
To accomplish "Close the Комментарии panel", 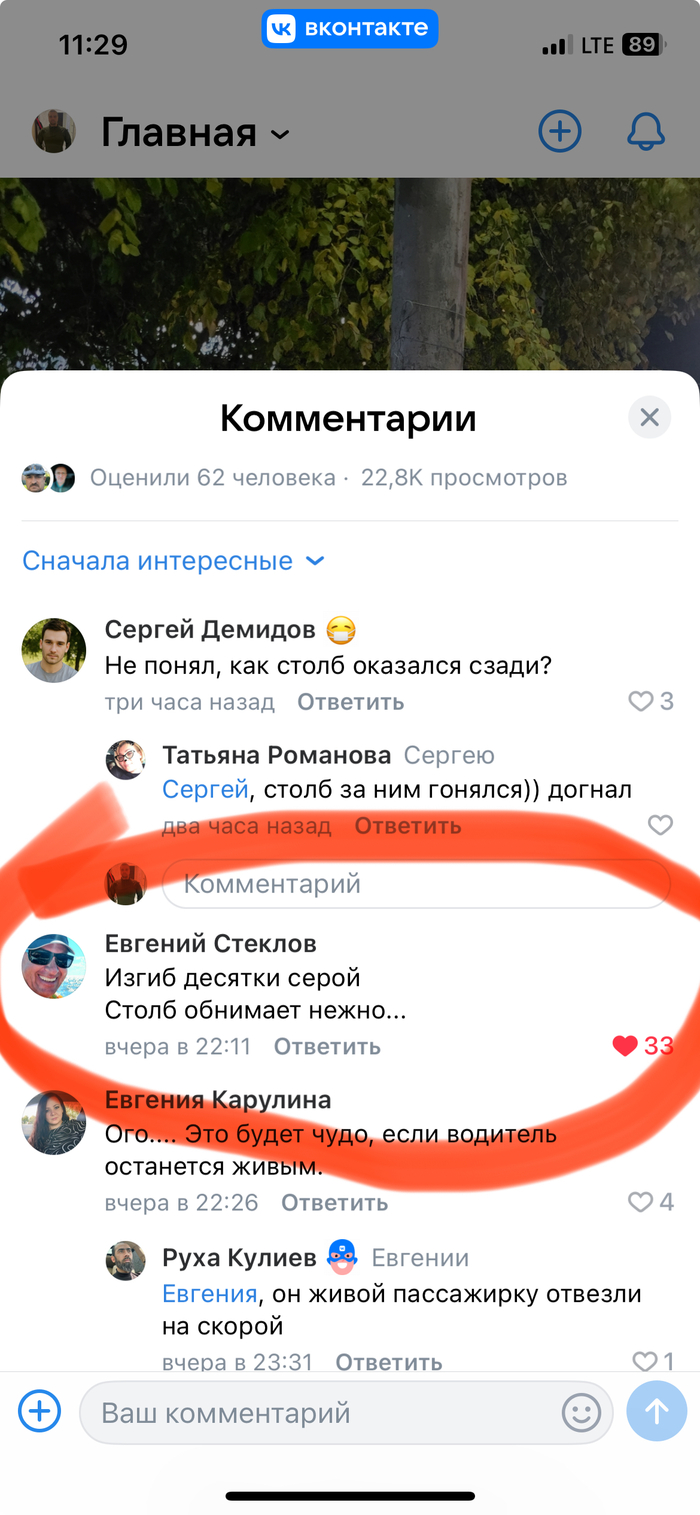I will [649, 417].
